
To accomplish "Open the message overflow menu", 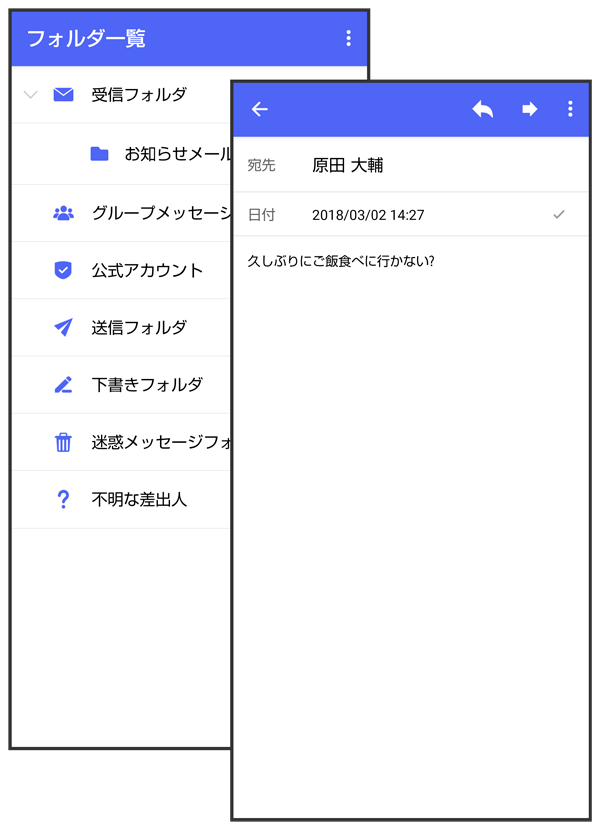I will pos(570,109).
